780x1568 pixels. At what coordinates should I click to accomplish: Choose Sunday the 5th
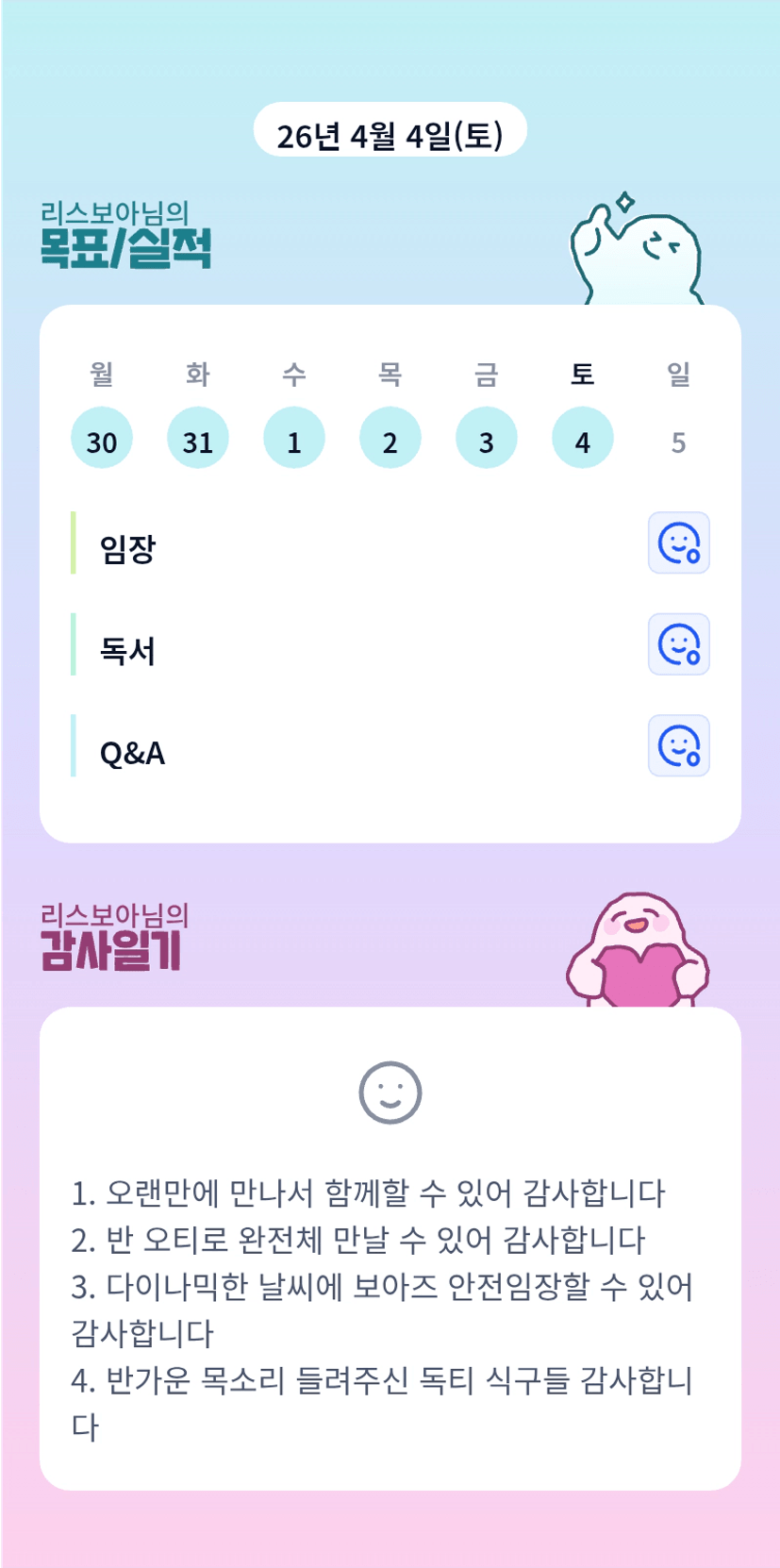[x=678, y=441]
